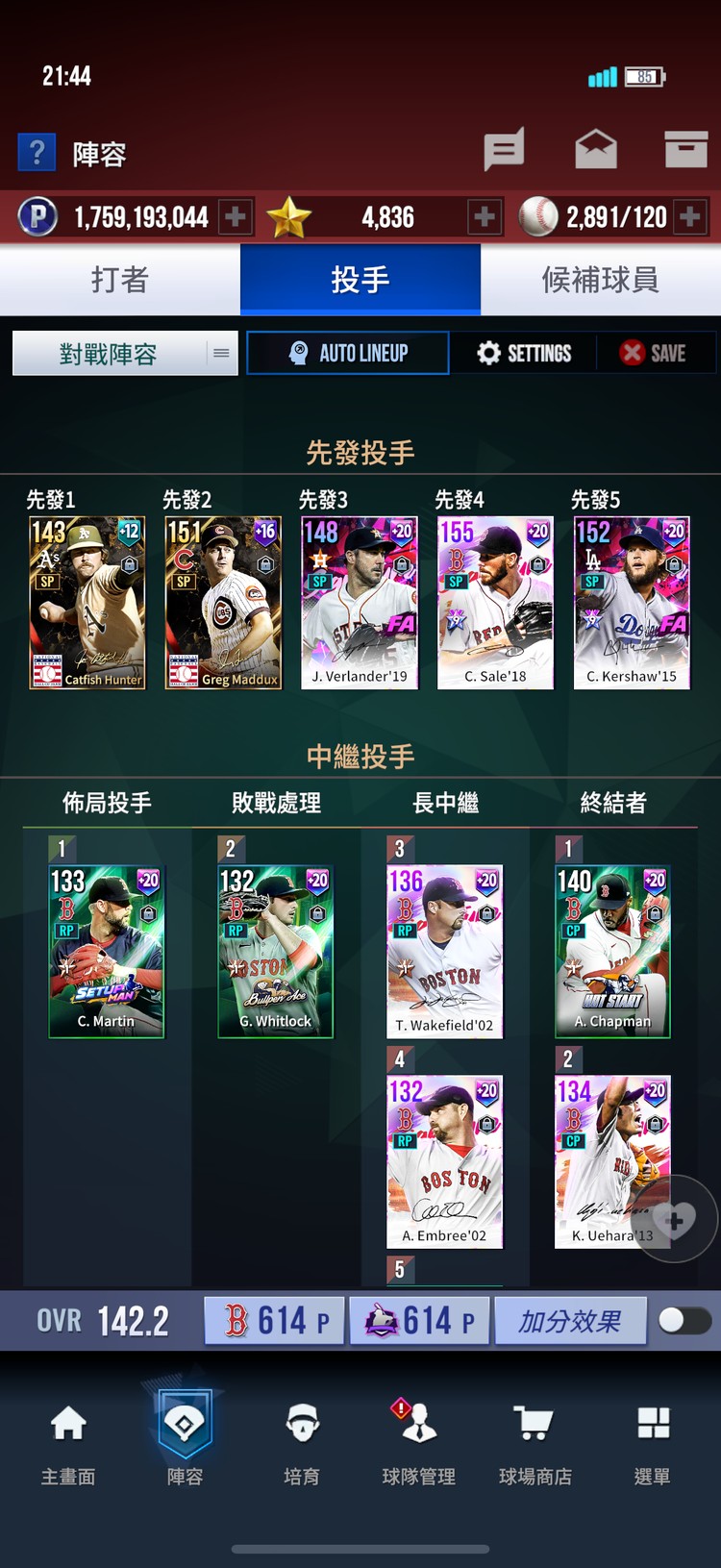Open the mail inbox icon

(x=596, y=150)
